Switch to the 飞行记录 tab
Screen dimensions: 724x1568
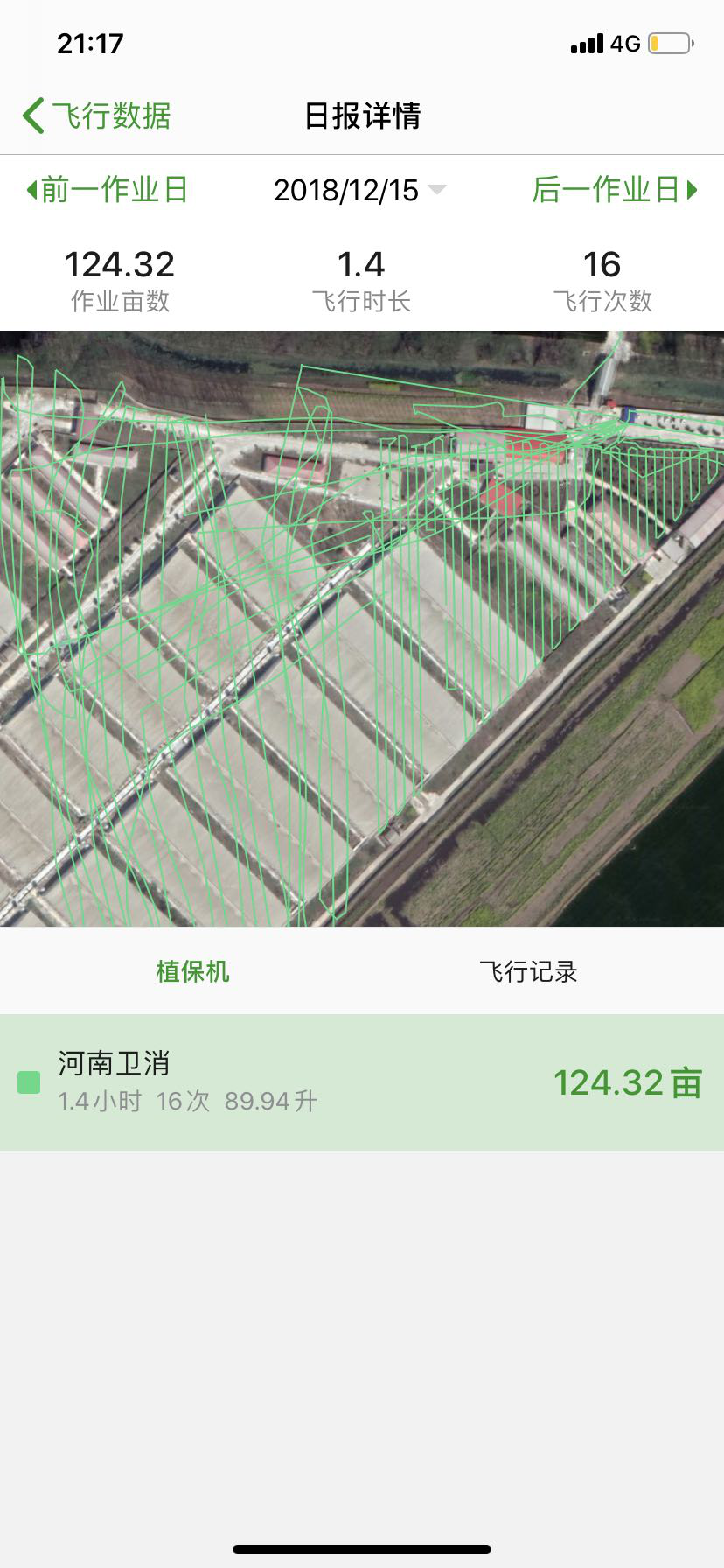click(x=528, y=971)
